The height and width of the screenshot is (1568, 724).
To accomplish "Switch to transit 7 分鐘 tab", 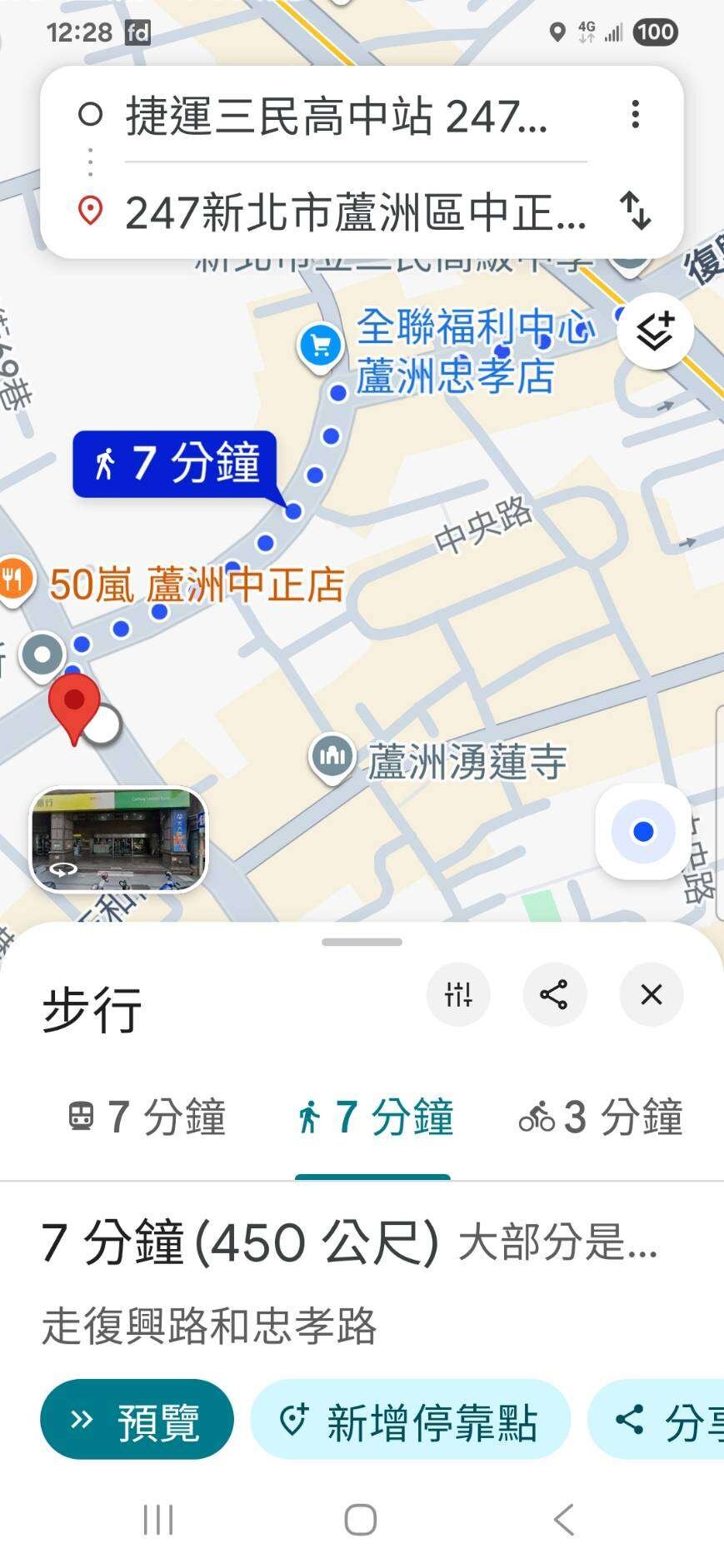I will tap(147, 1118).
